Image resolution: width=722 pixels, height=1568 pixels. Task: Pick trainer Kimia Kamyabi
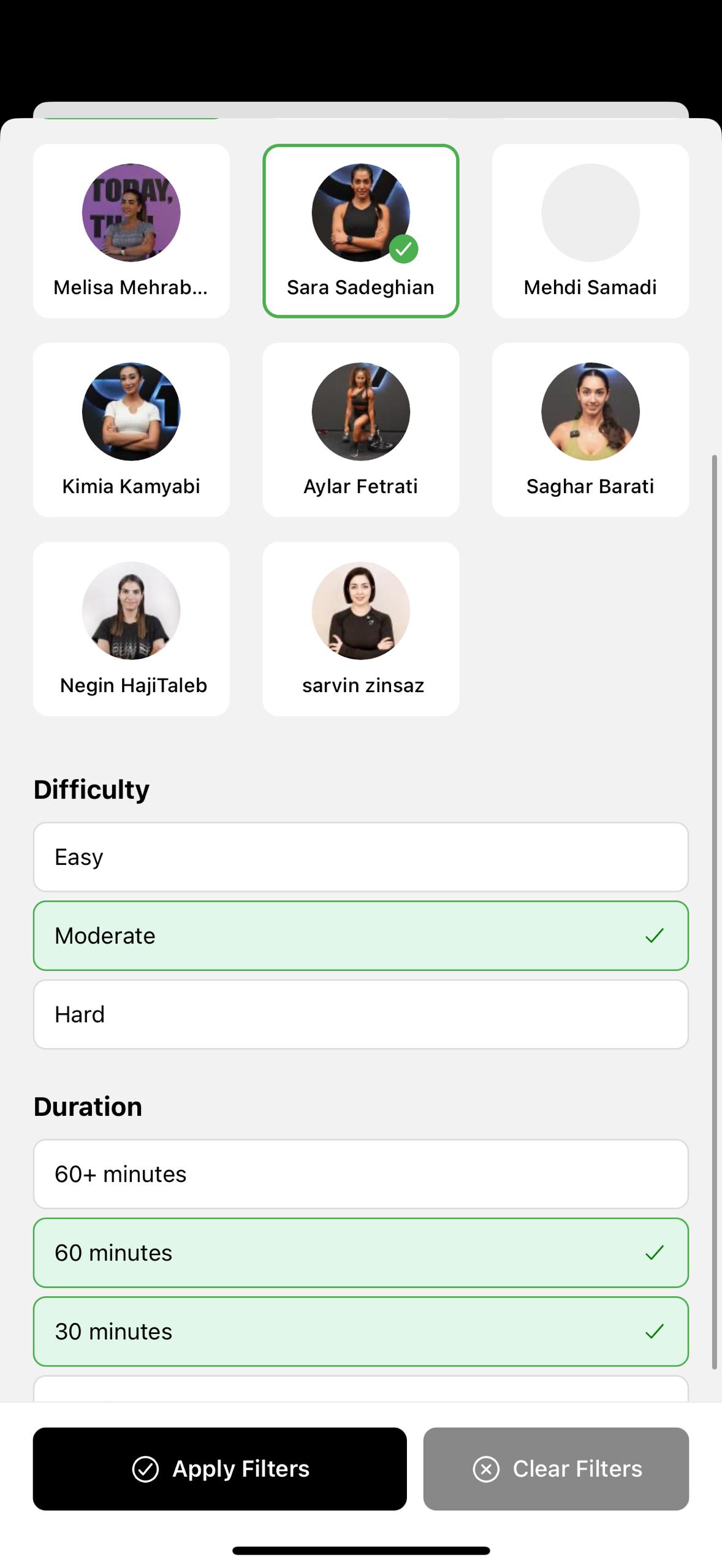pyautogui.click(x=131, y=429)
